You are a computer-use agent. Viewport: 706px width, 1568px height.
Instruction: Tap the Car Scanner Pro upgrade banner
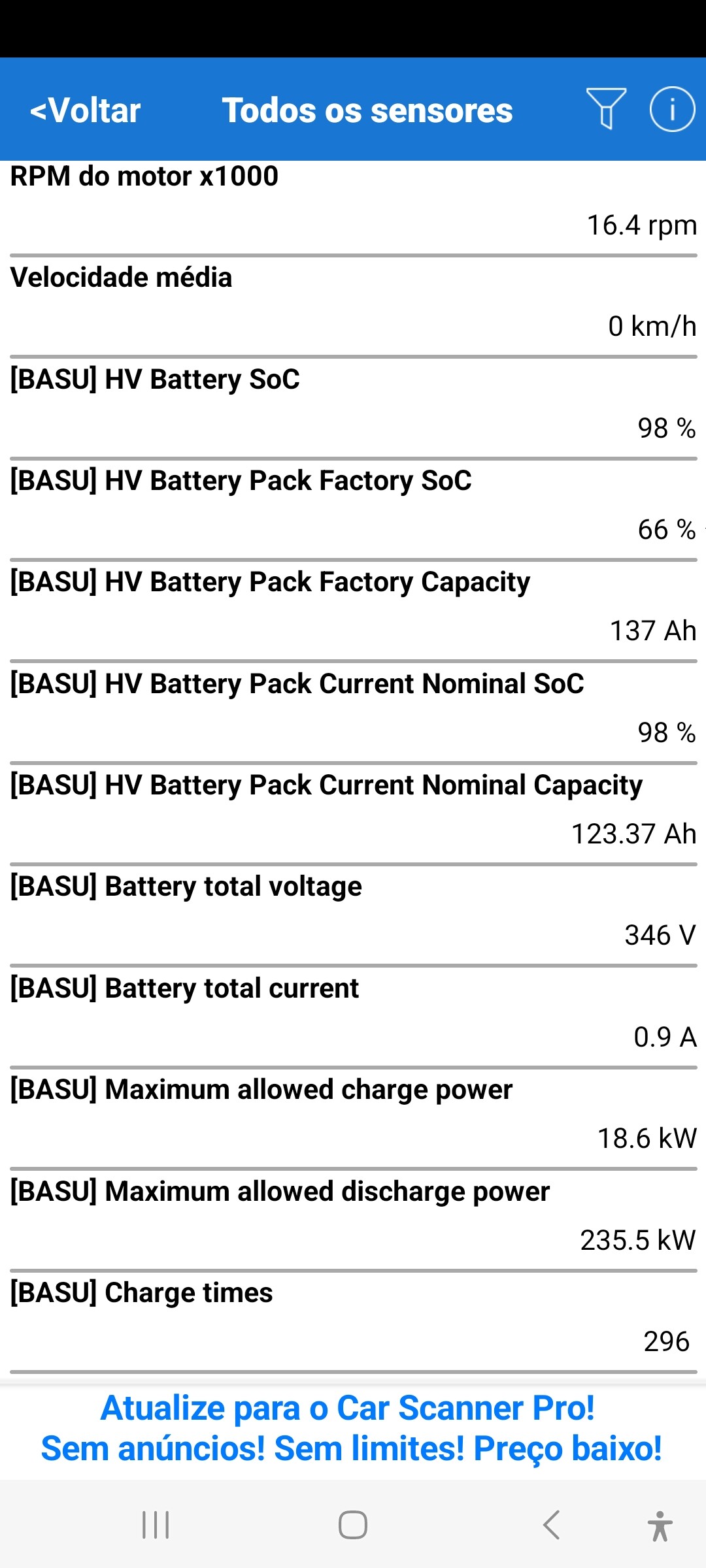pyautogui.click(x=352, y=1428)
